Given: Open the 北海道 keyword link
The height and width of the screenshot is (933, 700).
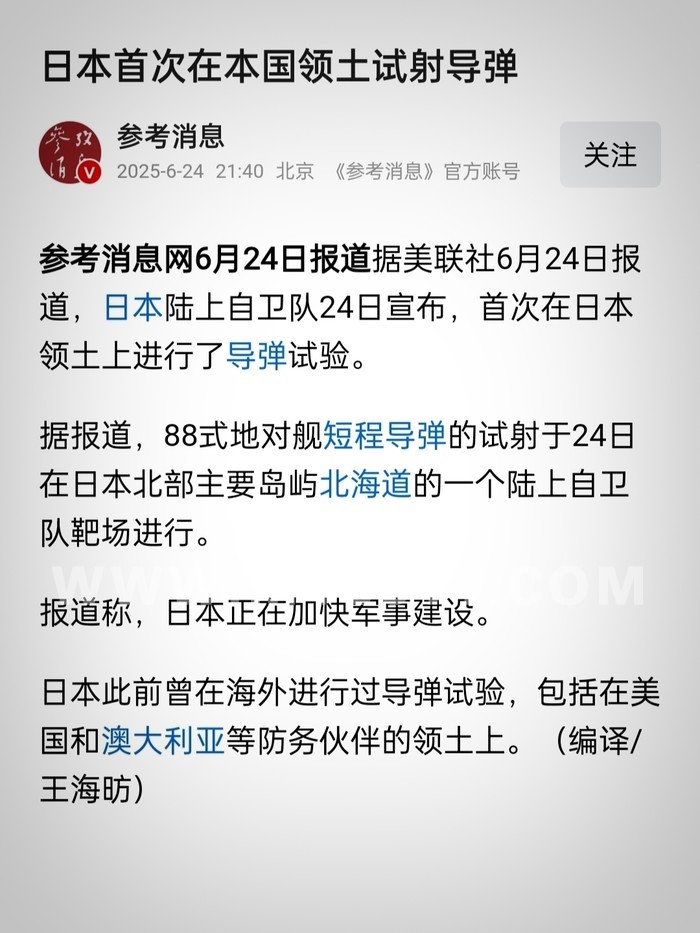Looking at the screenshot, I should (365, 484).
